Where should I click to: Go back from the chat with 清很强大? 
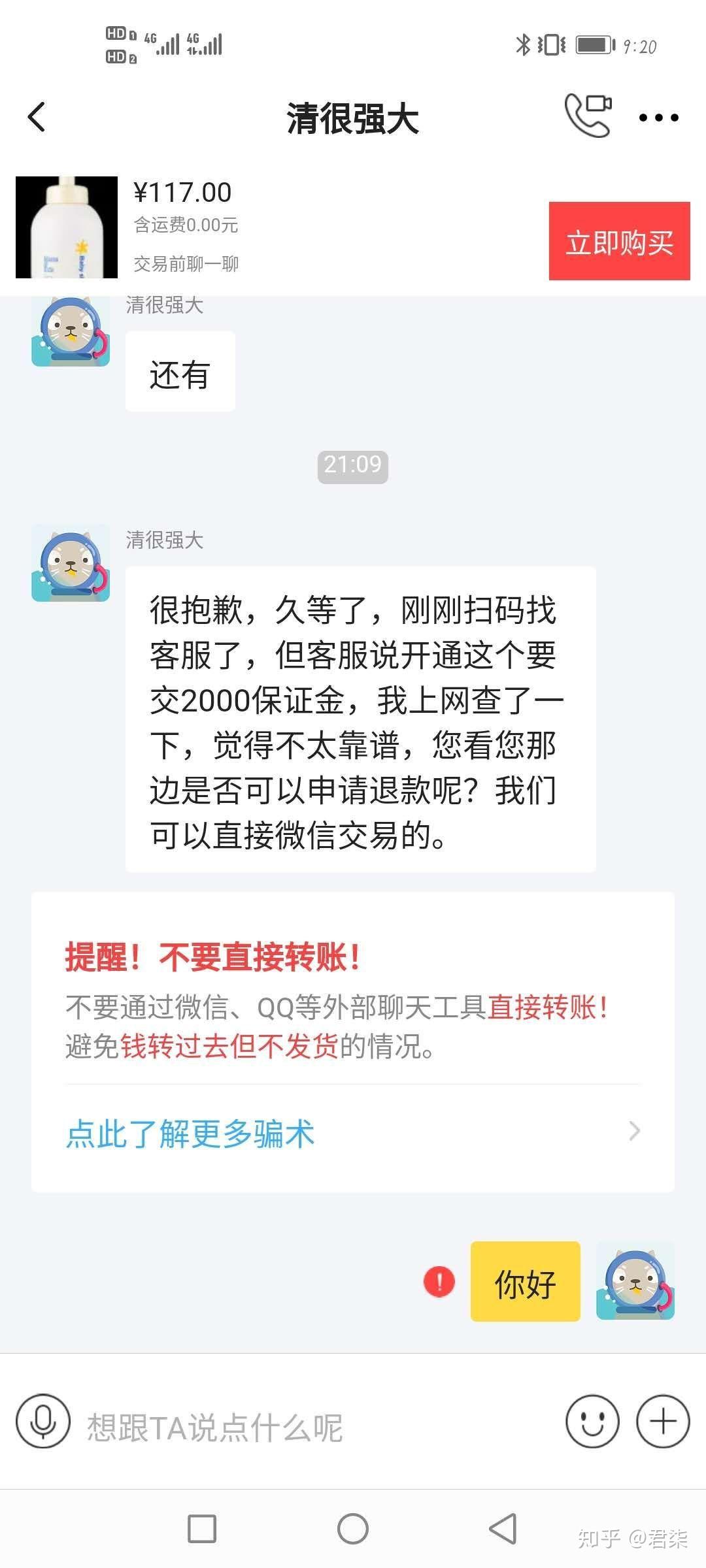[37, 118]
